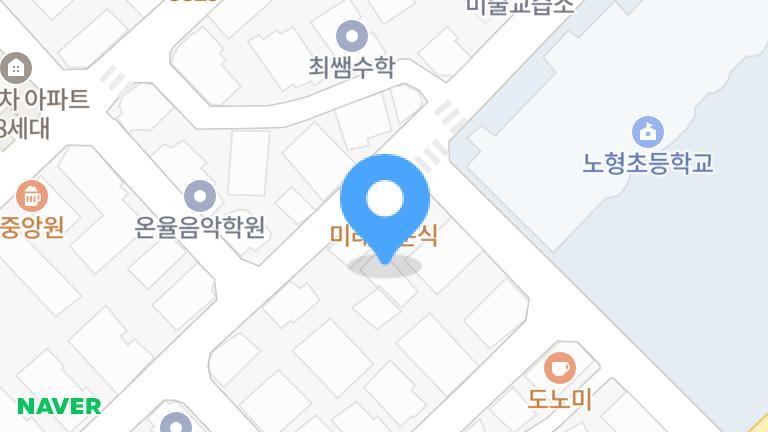Select the 최쌤수학 place marker
Image resolution: width=768 pixels, height=432 pixels.
point(352,37)
